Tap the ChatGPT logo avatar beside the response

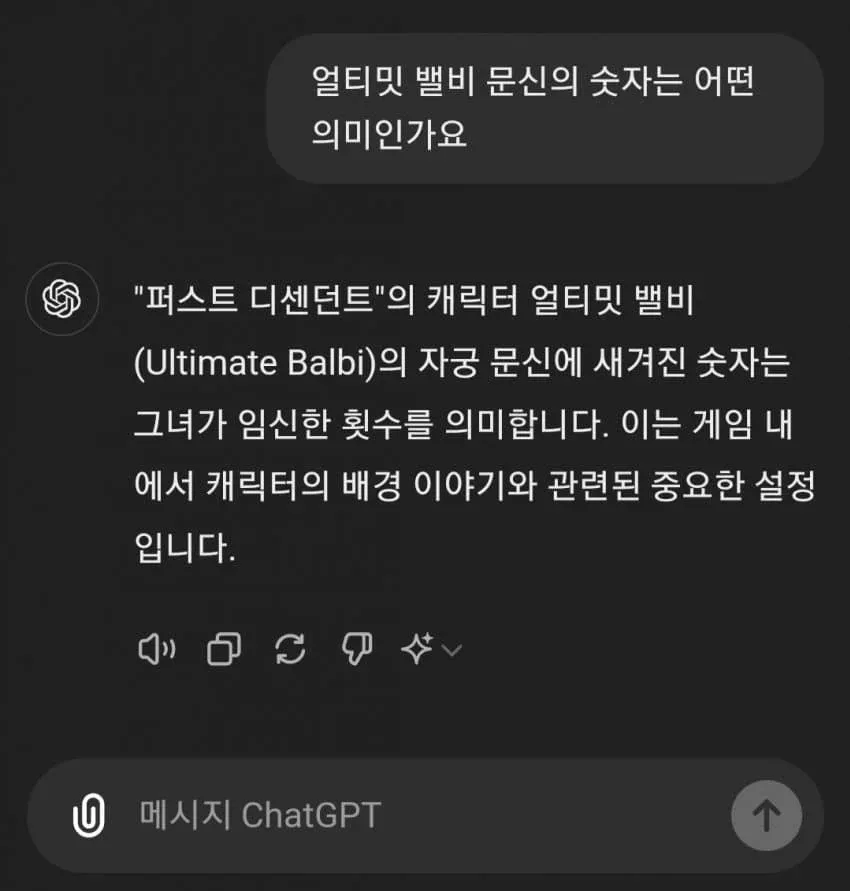(62, 297)
